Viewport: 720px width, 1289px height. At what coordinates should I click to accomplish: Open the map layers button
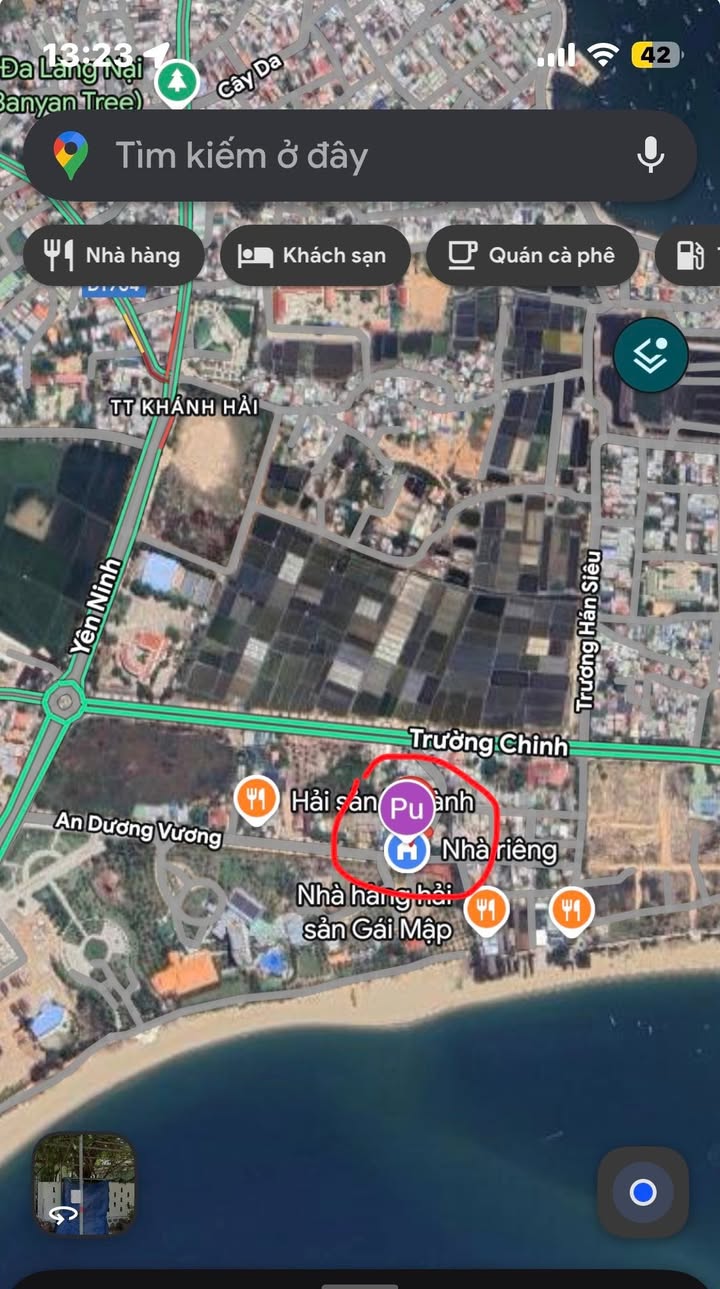coord(651,354)
